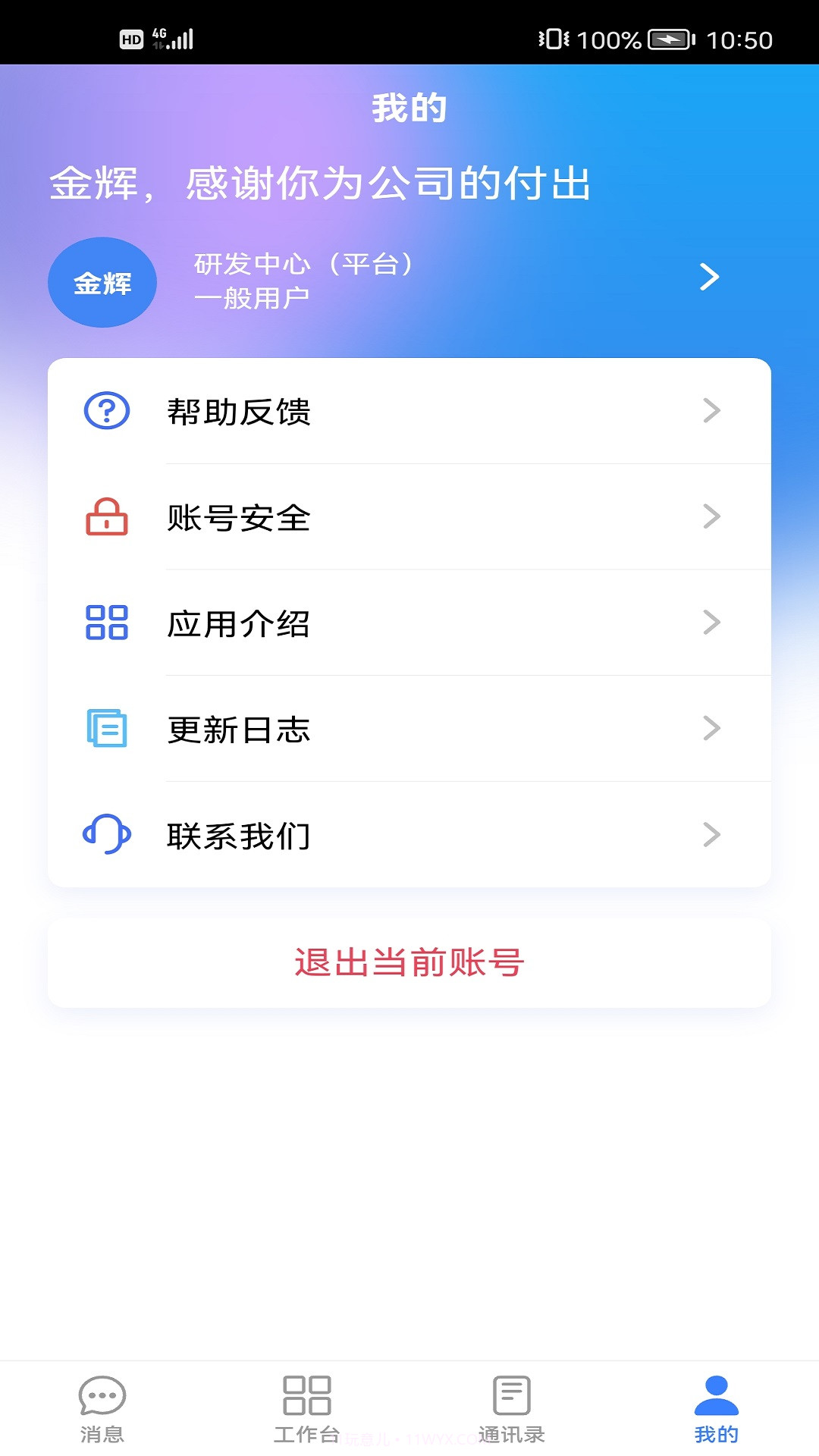The image size is (819, 1456).
Task: Click the grid icon beside 应用介绍
Action: [x=105, y=623]
